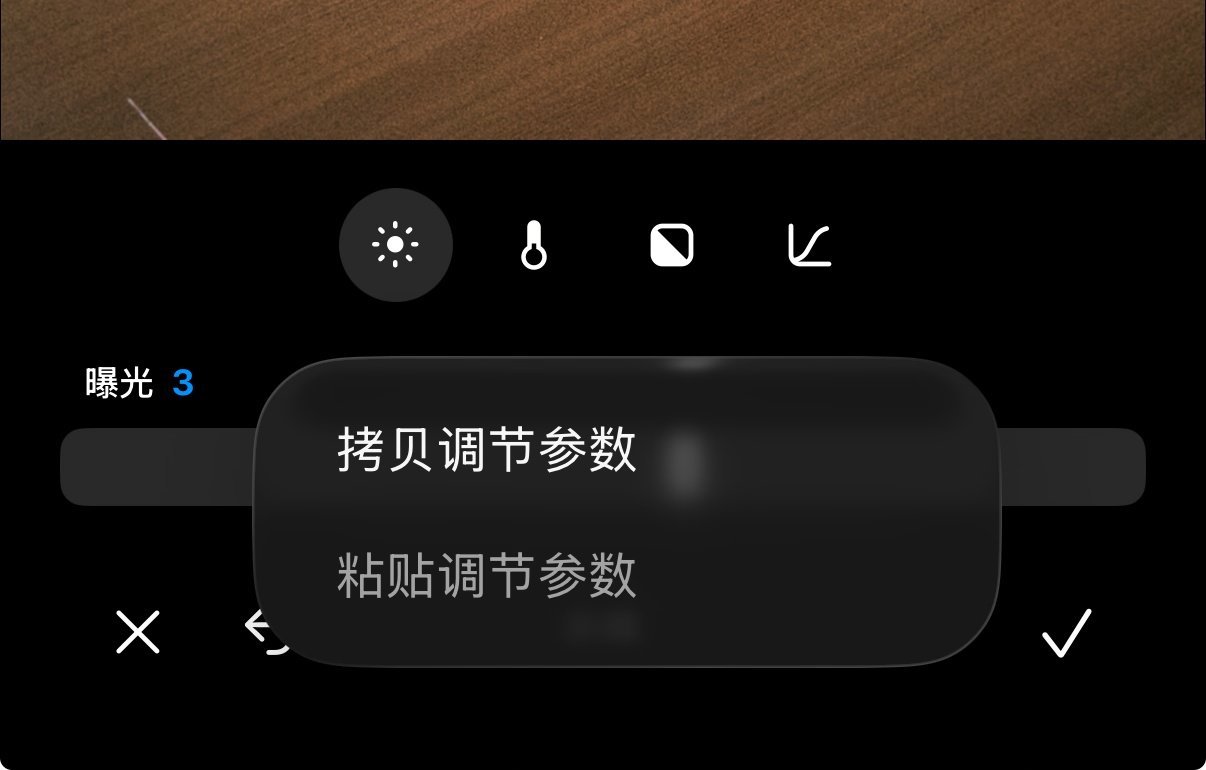Select the exposure brightness tool
Screen dimensions: 1206x770
click(396, 245)
